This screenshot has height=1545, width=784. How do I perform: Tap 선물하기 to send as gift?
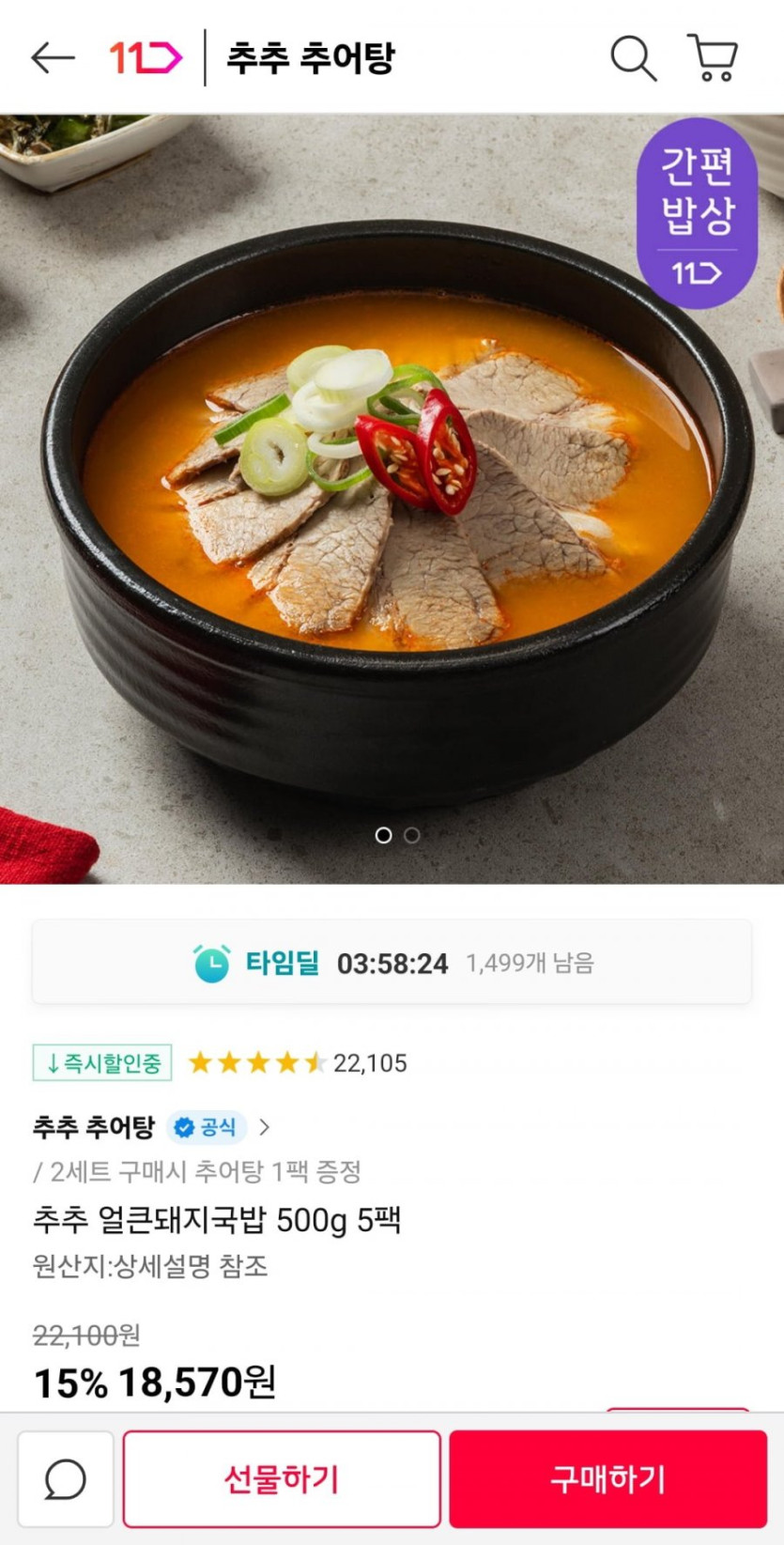282,1479
